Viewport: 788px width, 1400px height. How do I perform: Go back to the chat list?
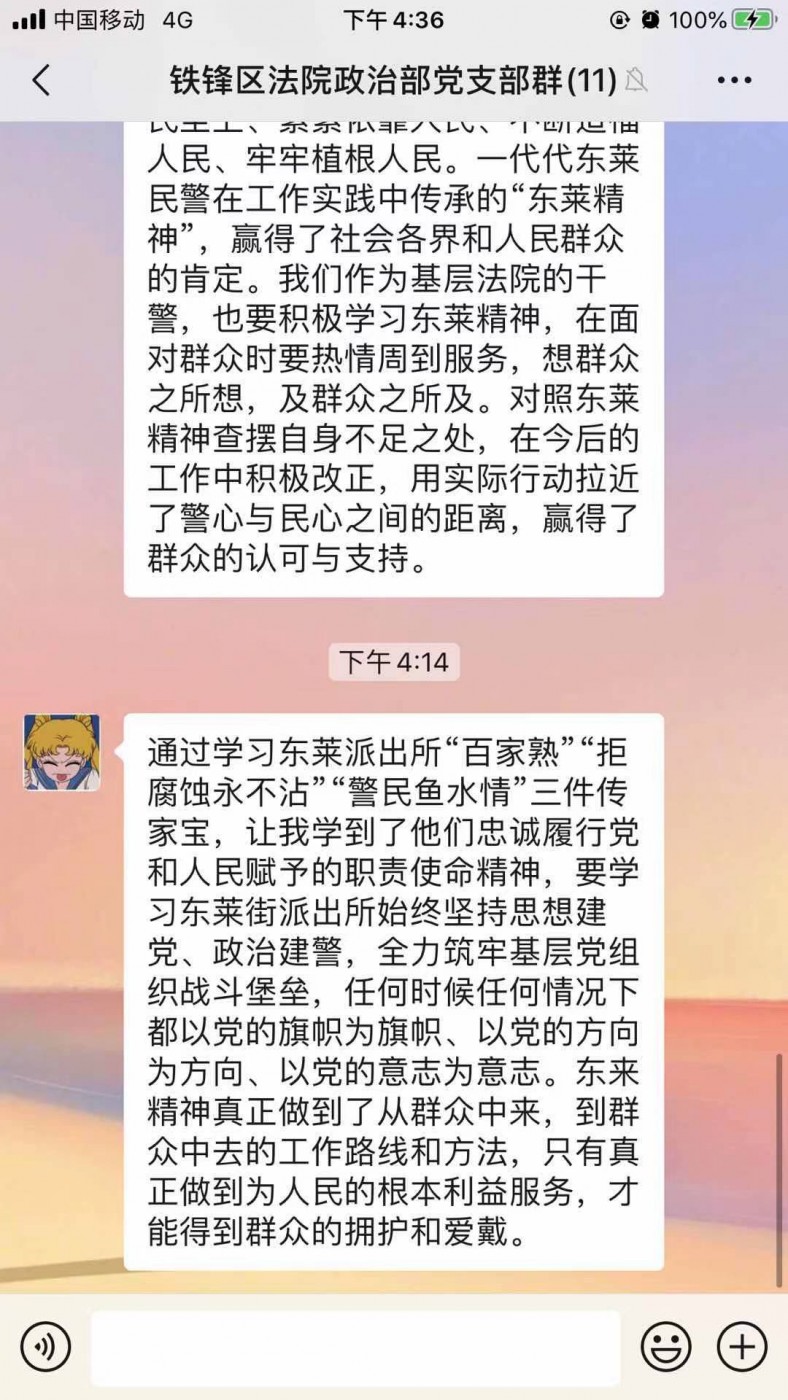[x=41, y=81]
